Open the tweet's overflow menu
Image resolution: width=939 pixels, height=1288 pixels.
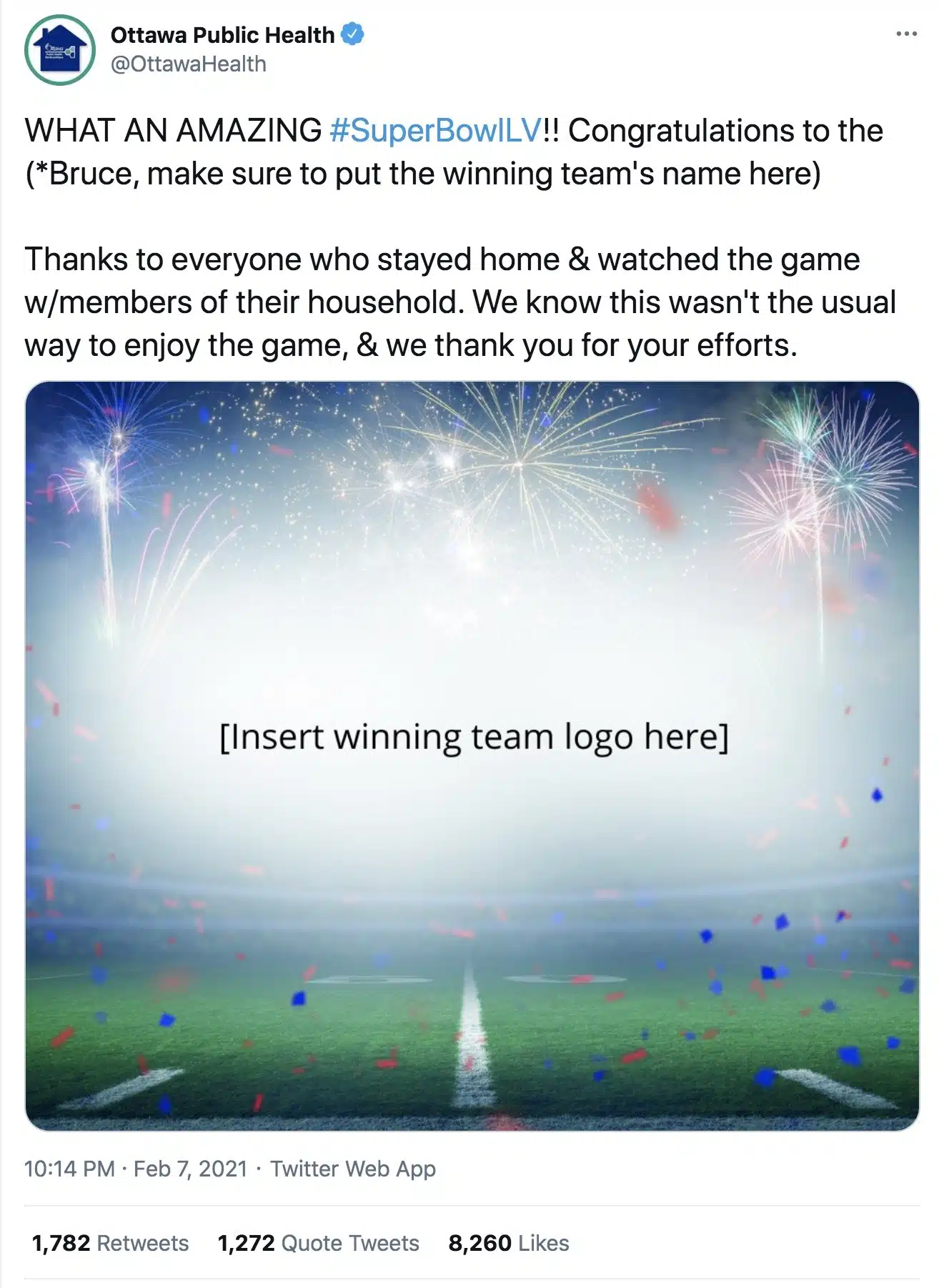pyautogui.click(x=905, y=34)
